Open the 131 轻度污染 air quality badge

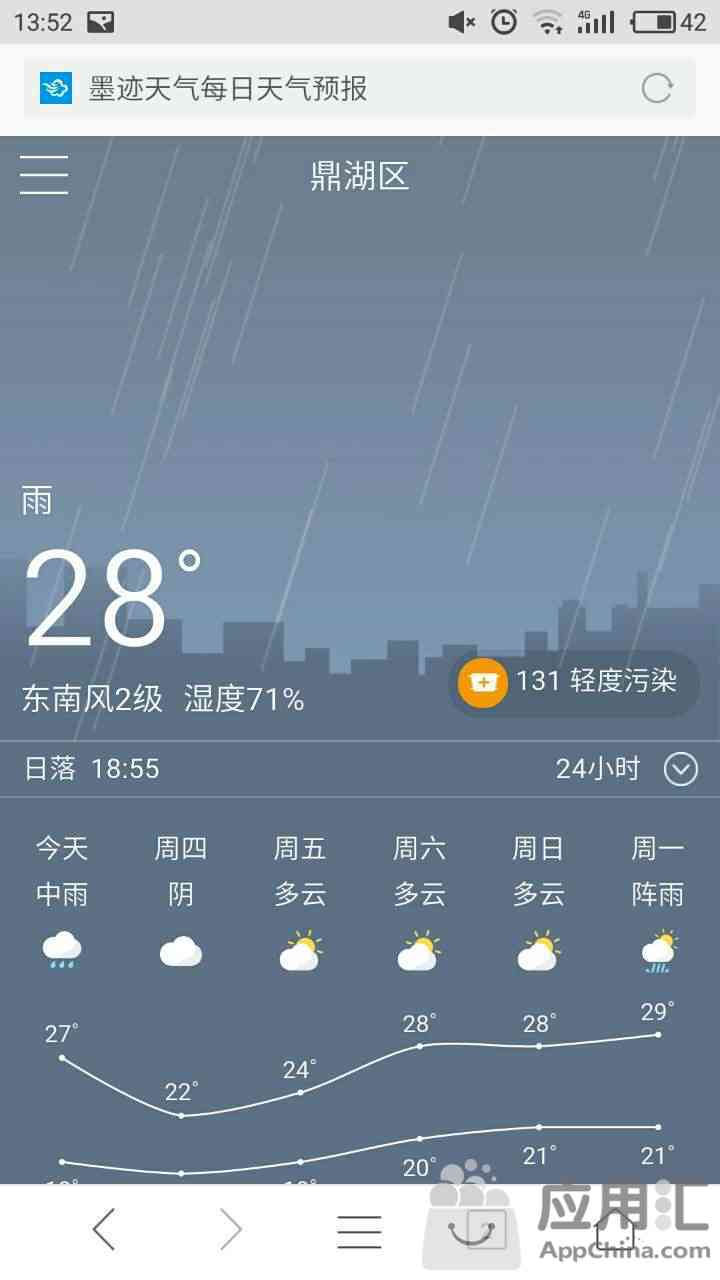[x=573, y=683]
